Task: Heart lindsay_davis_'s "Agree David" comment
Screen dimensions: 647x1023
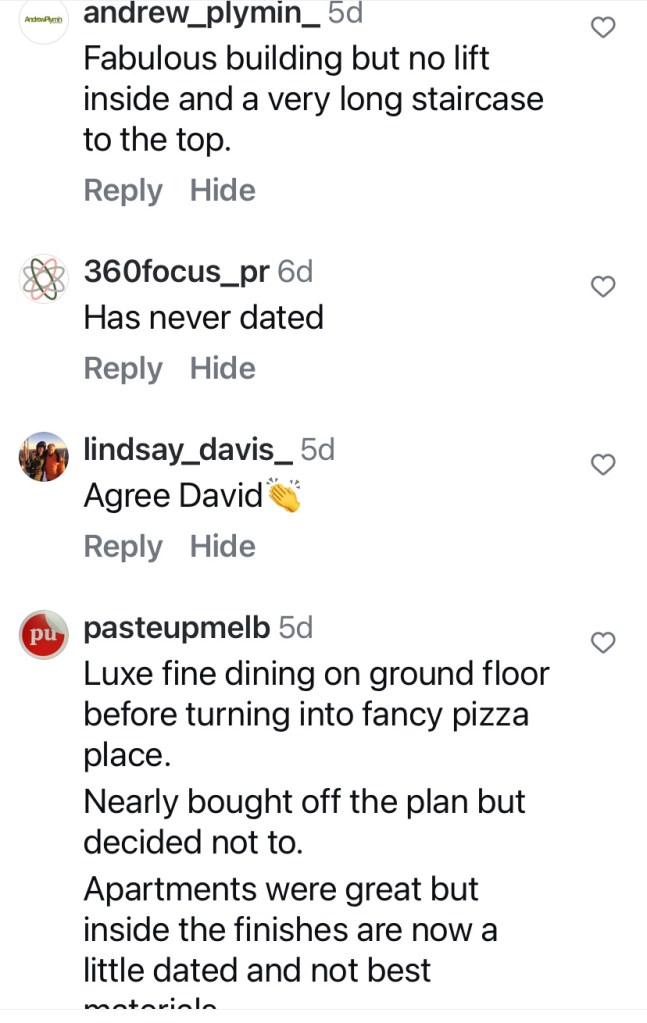Action: (x=603, y=465)
